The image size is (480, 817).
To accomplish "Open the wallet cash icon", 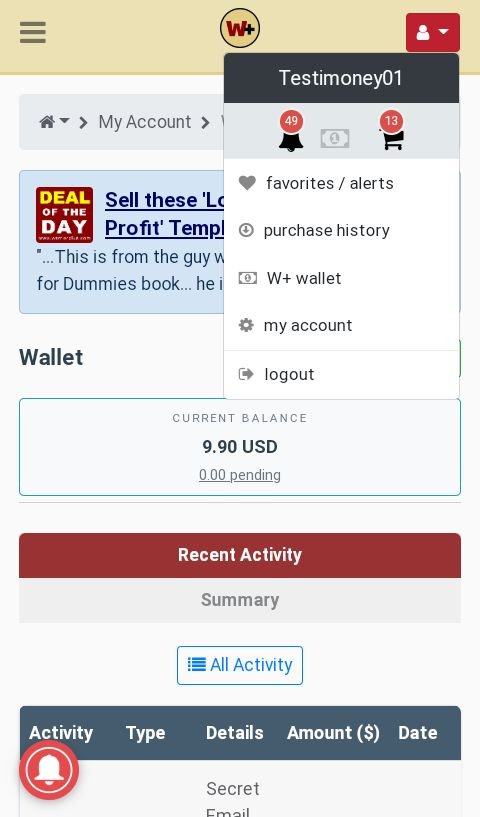I will pos(335,138).
